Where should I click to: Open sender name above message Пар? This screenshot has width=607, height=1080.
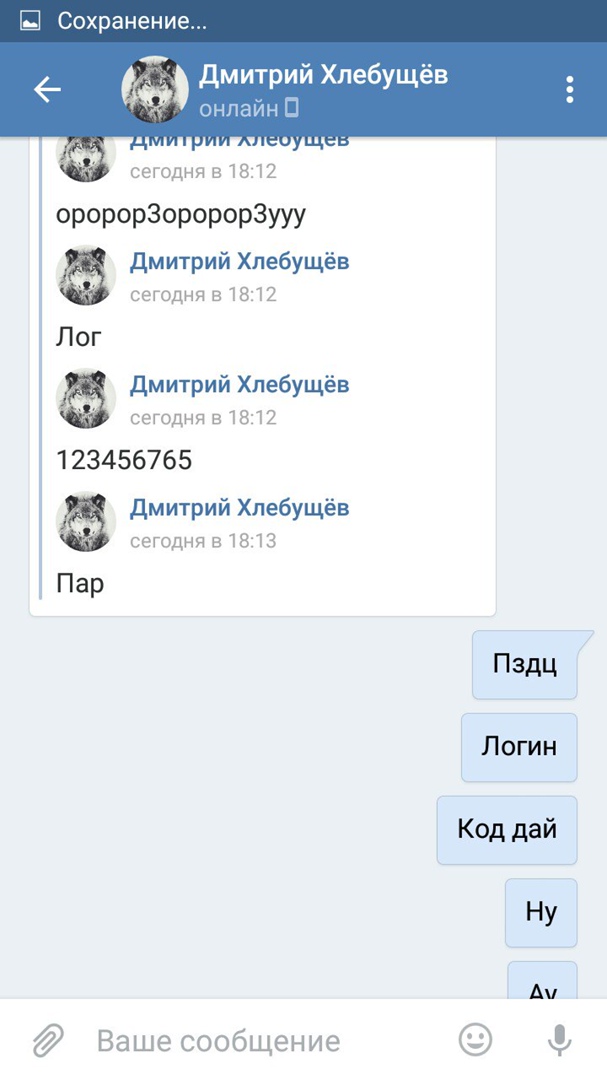[239, 508]
